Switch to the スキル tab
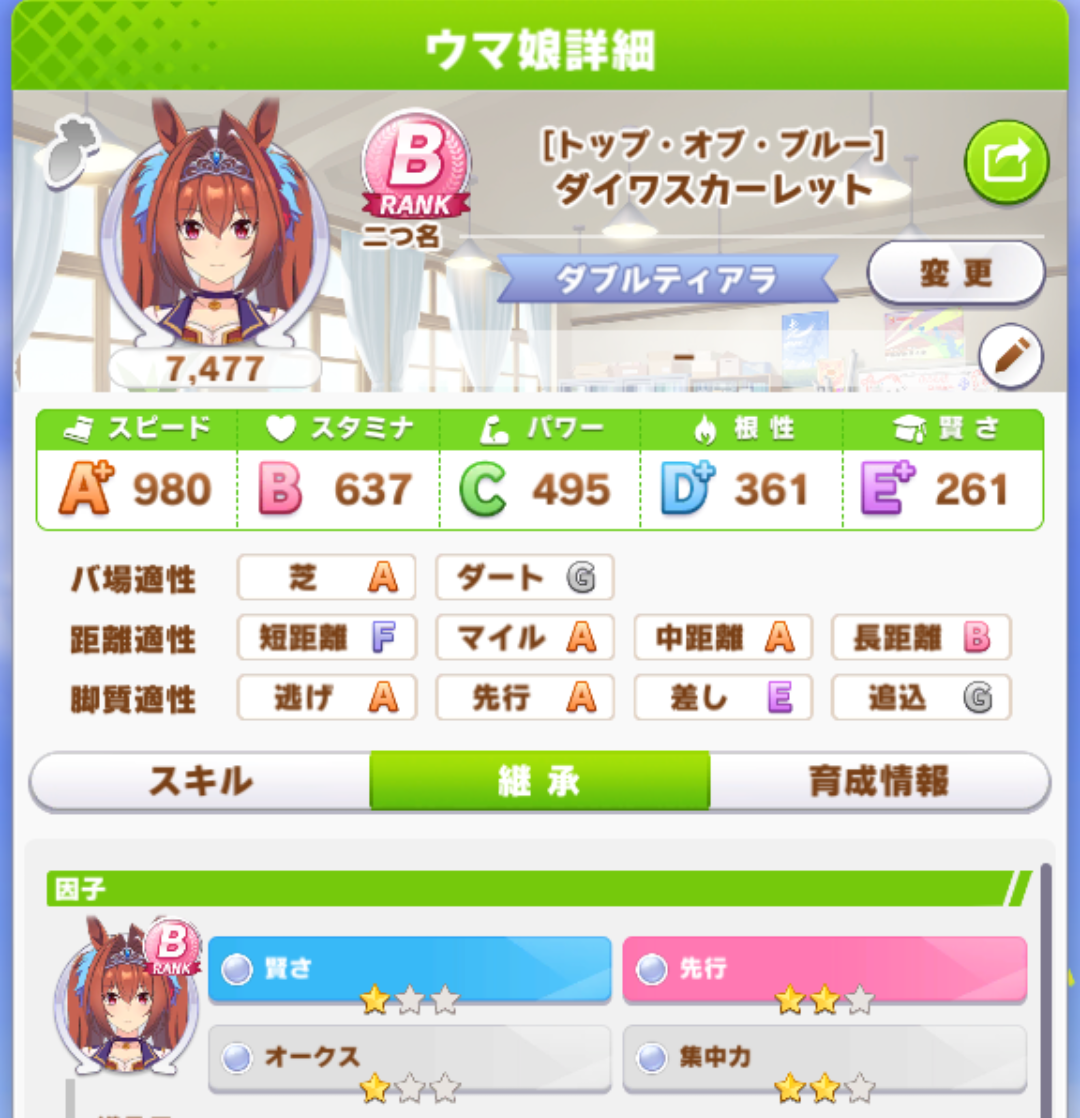Image resolution: width=1080 pixels, height=1118 pixels. point(200,781)
